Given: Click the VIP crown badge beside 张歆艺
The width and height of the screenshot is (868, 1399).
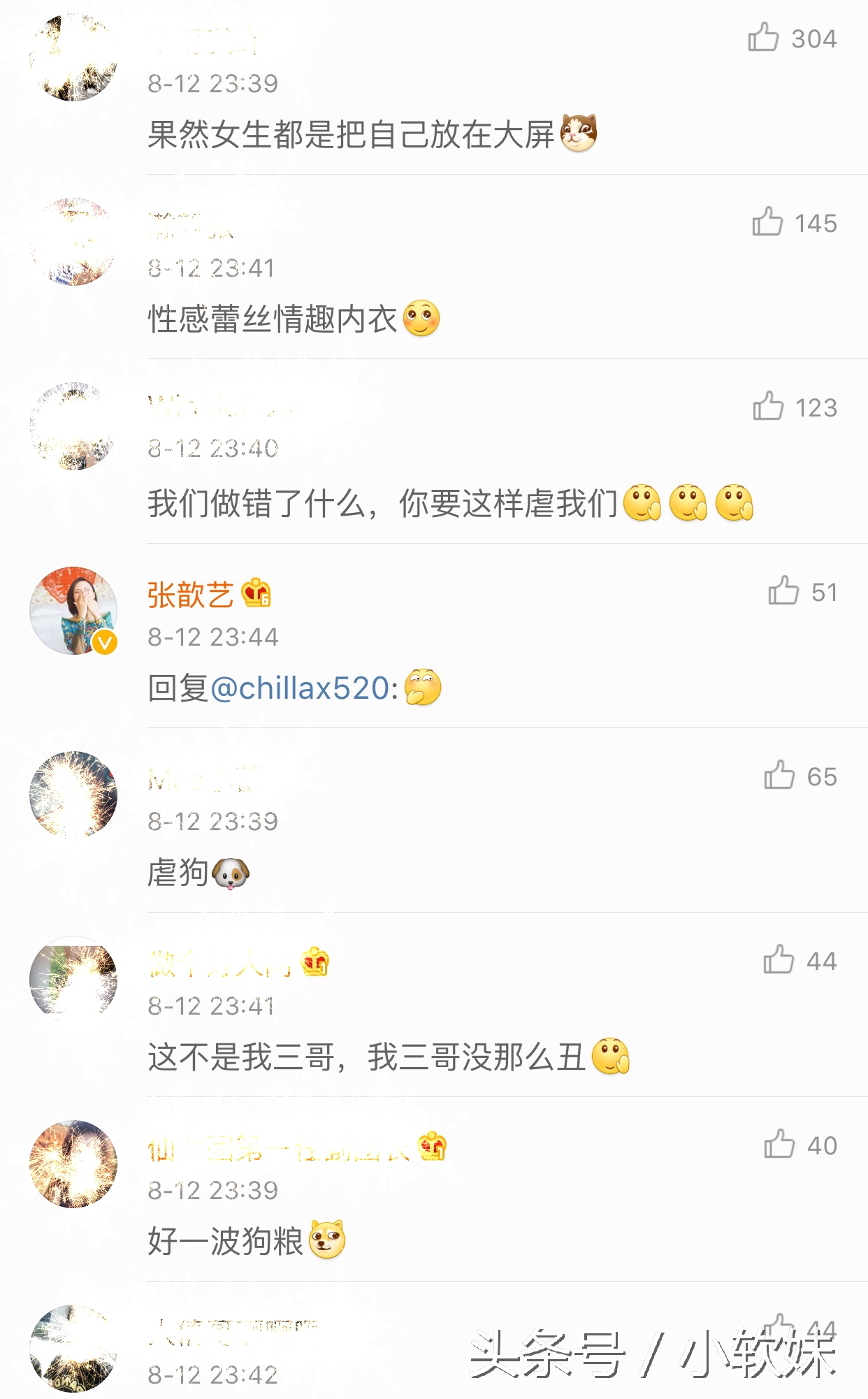Looking at the screenshot, I should 258,595.
